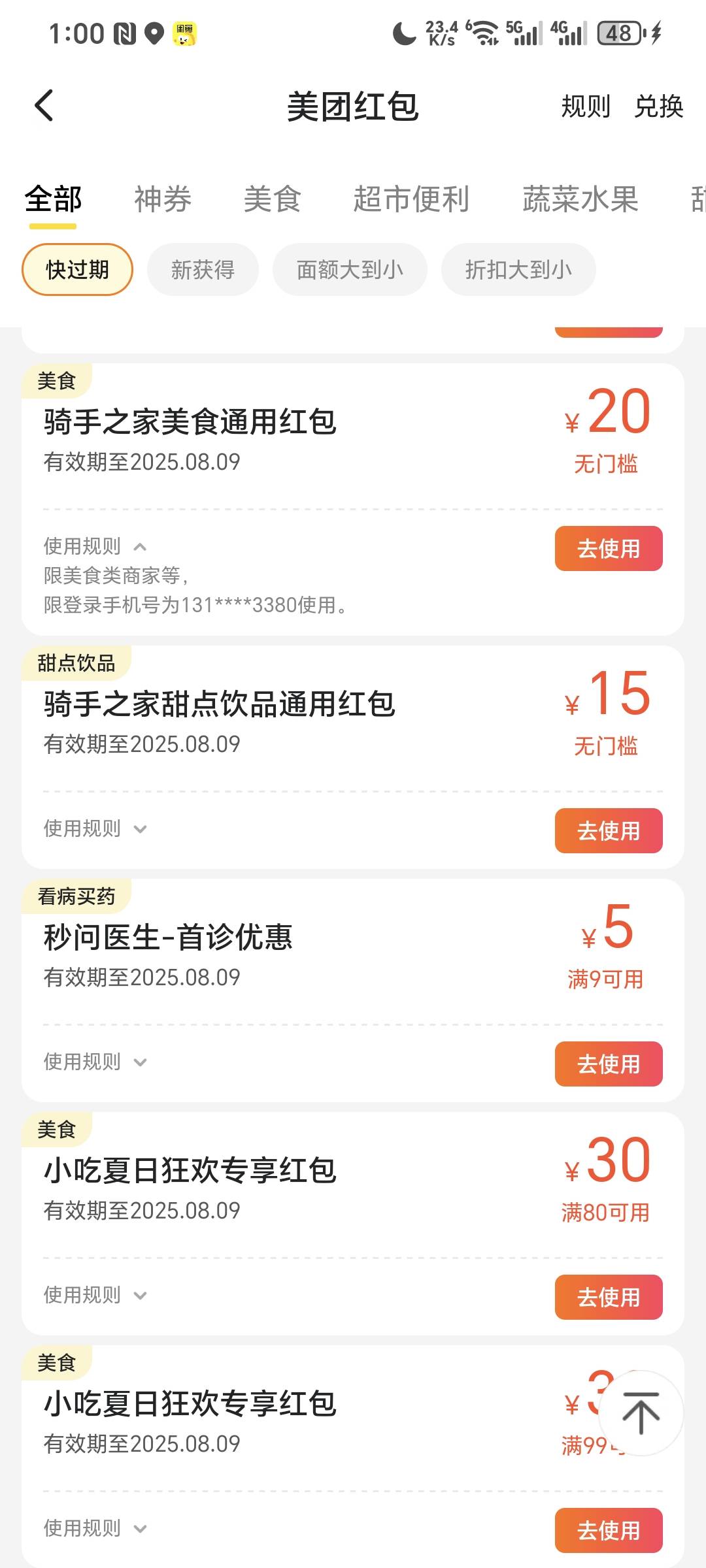Expand 使用规则 for the 满80可用 coupon
This screenshot has width=706, height=1568.
95,1295
